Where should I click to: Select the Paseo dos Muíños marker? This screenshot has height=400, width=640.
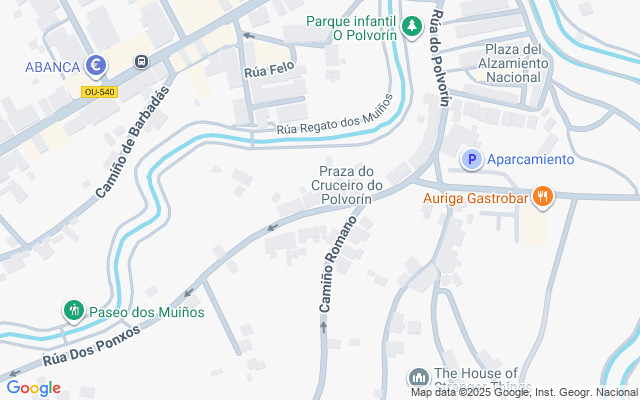[73, 311]
